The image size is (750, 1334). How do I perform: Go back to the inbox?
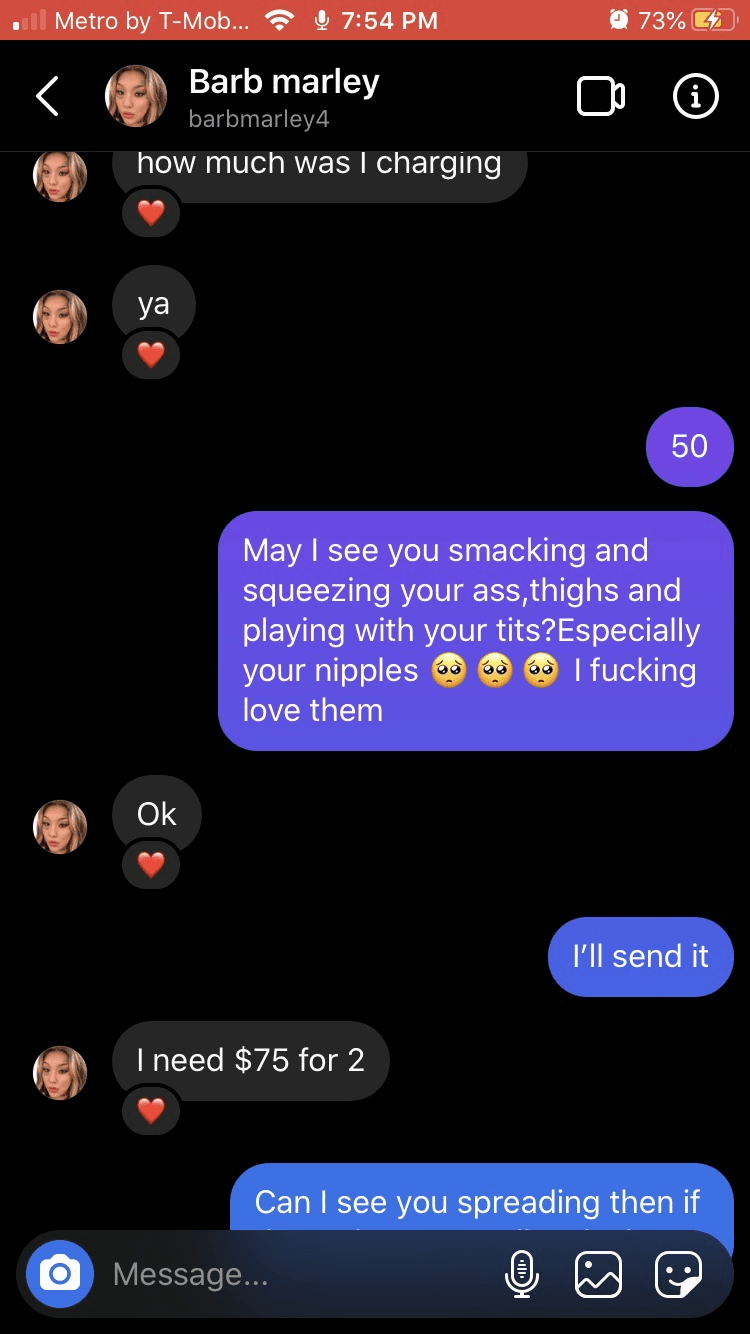pyautogui.click(x=47, y=97)
